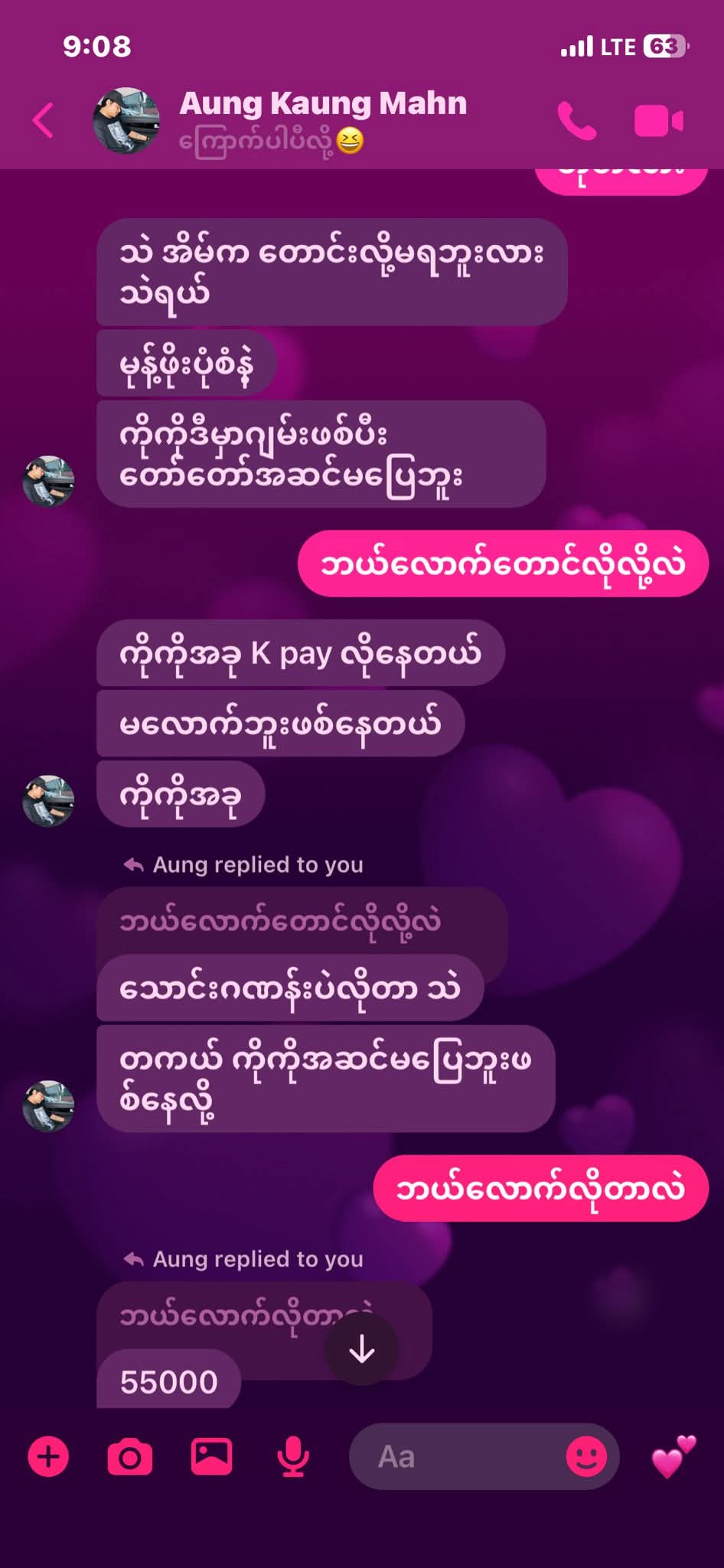
Task: Start a voice call with Aung
Action: (x=576, y=121)
